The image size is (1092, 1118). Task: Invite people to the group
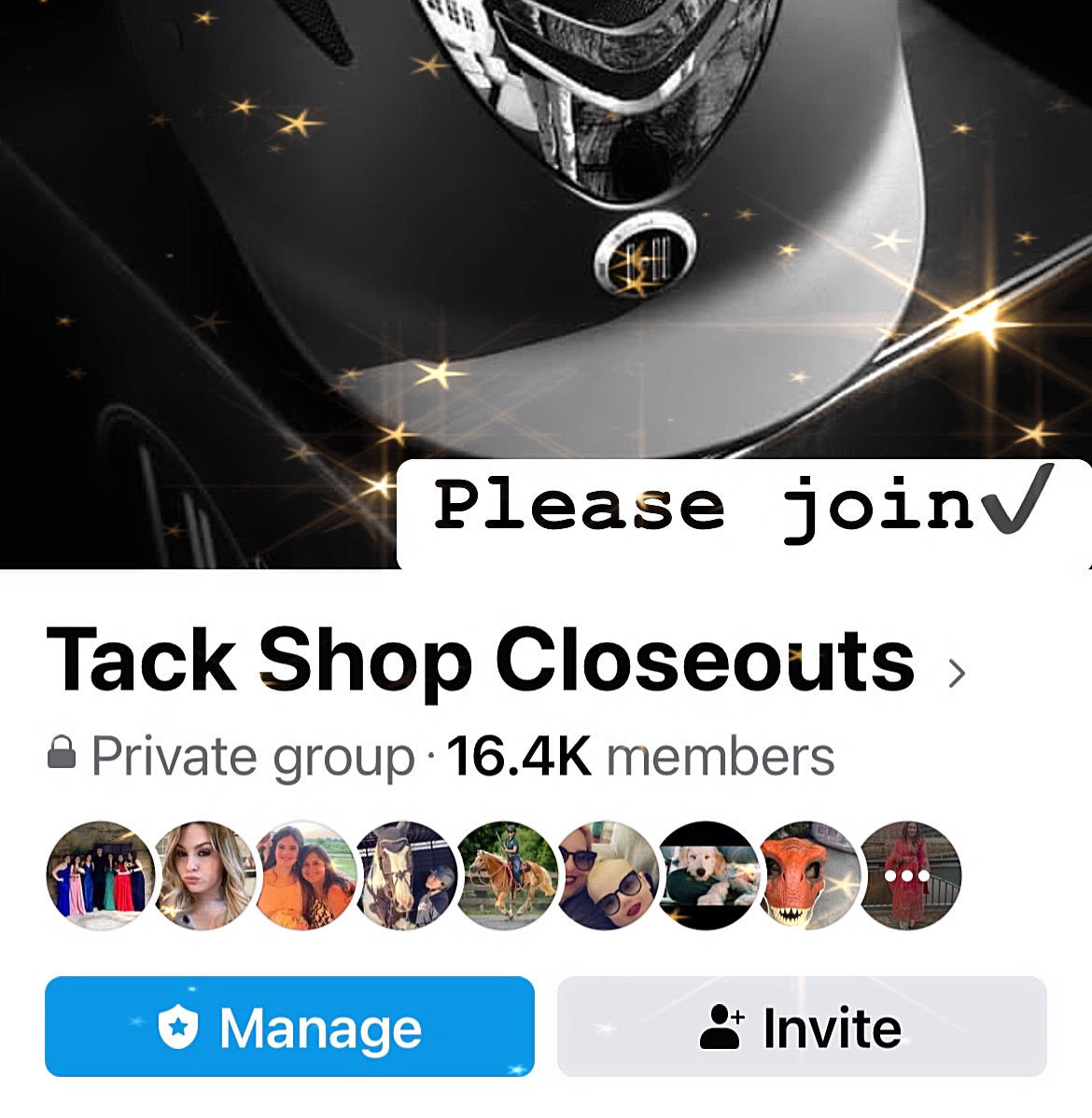pos(802,1027)
